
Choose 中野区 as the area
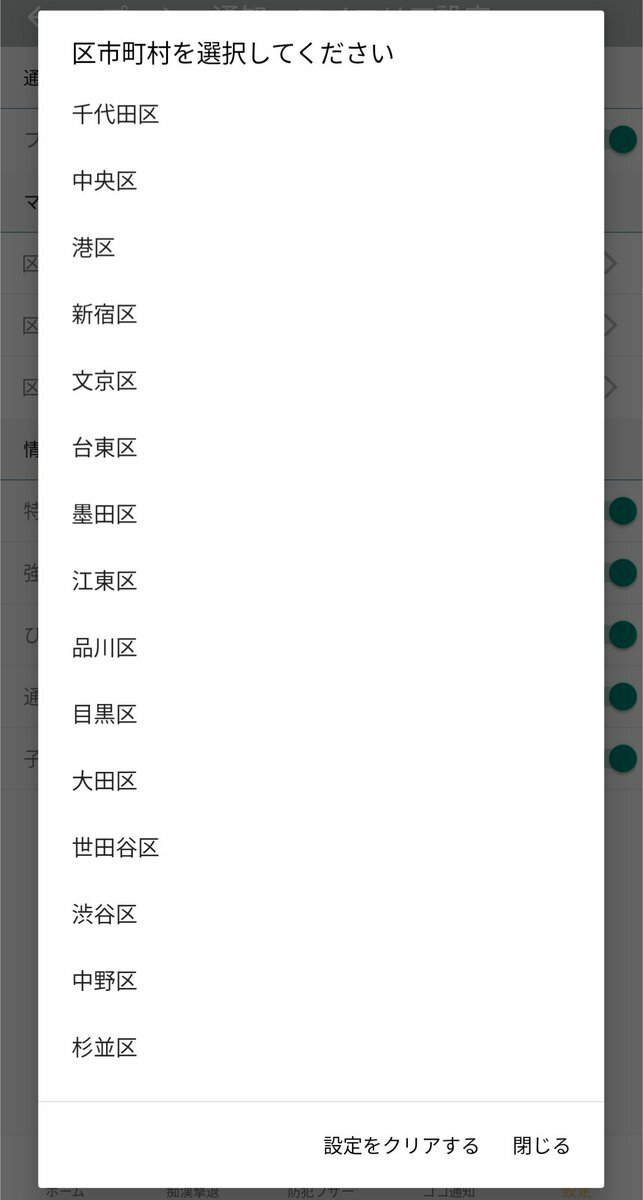pos(105,981)
